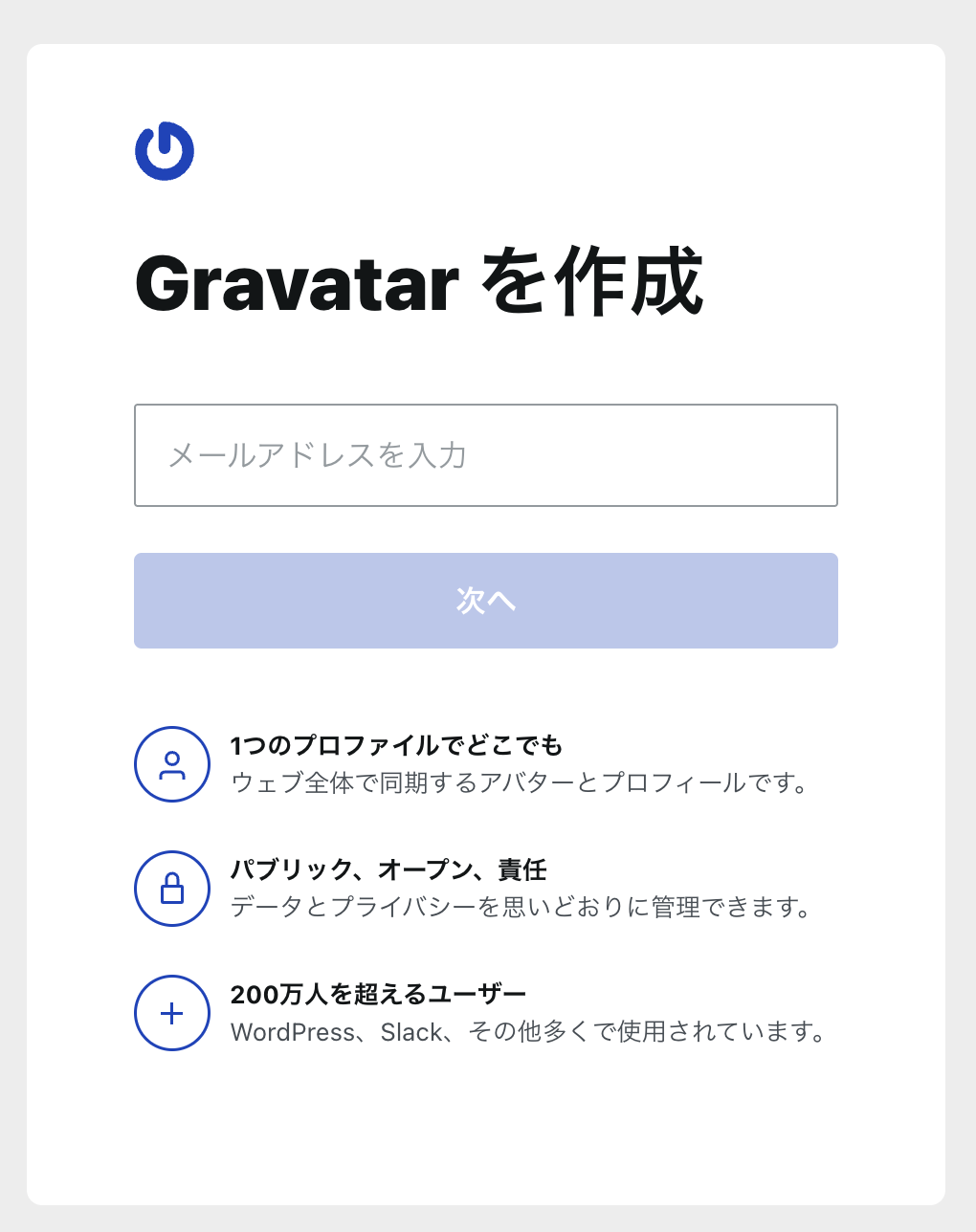Tap the 次へ button
Screen dimensions: 976x1232
pos(486,601)
